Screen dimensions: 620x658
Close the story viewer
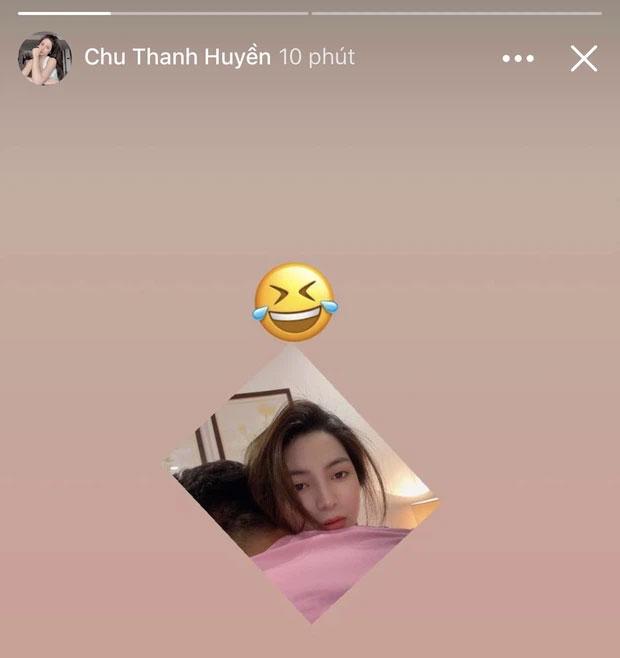pyautogui.click(x=584, y=58)
